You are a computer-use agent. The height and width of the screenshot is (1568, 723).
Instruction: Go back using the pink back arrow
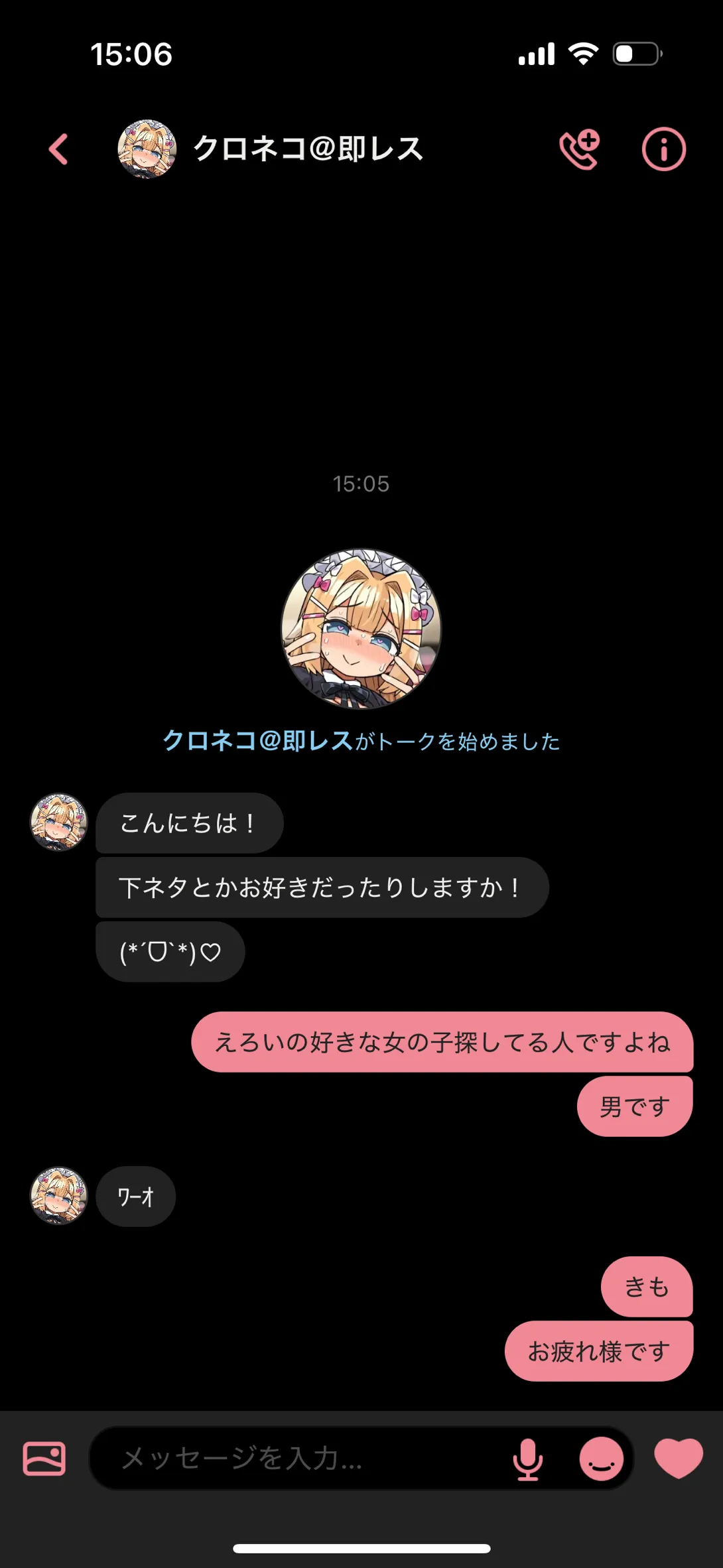pos(58,149)
